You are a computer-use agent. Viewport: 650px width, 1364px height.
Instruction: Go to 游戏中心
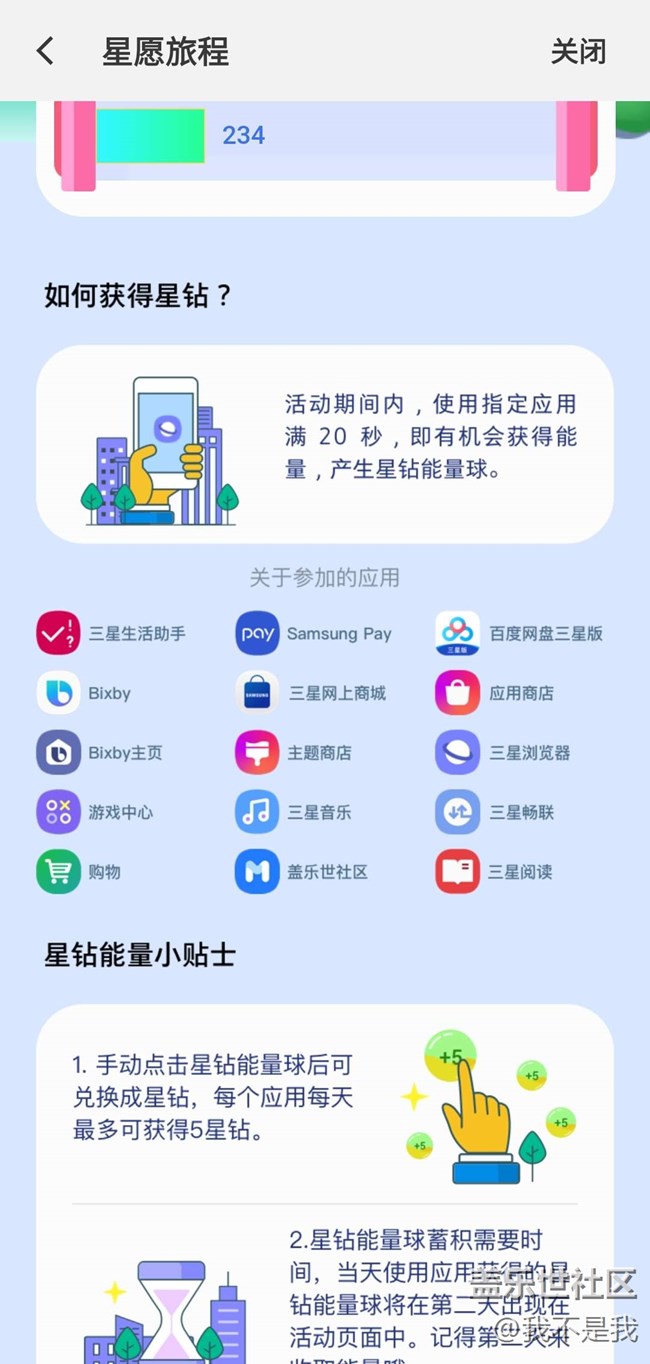point(95,812)
